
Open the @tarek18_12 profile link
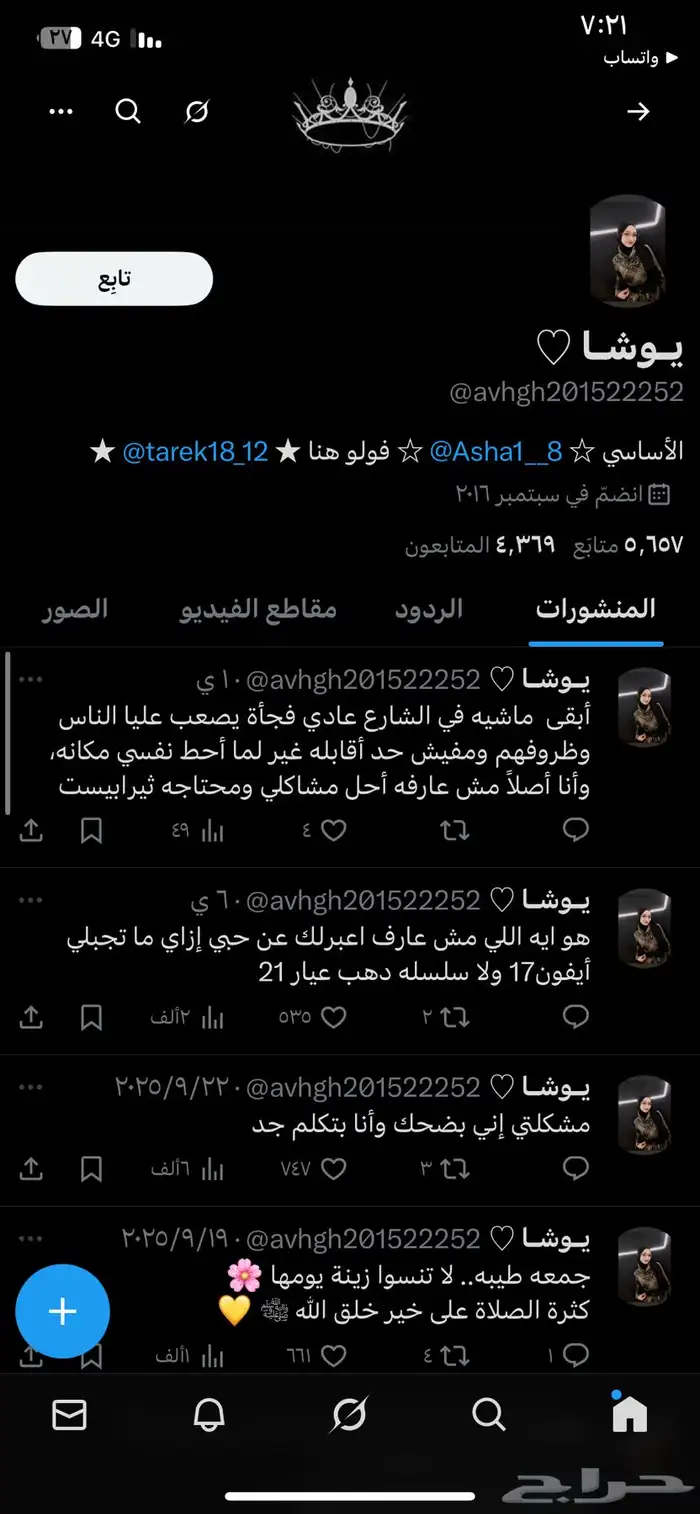[195, 452]
